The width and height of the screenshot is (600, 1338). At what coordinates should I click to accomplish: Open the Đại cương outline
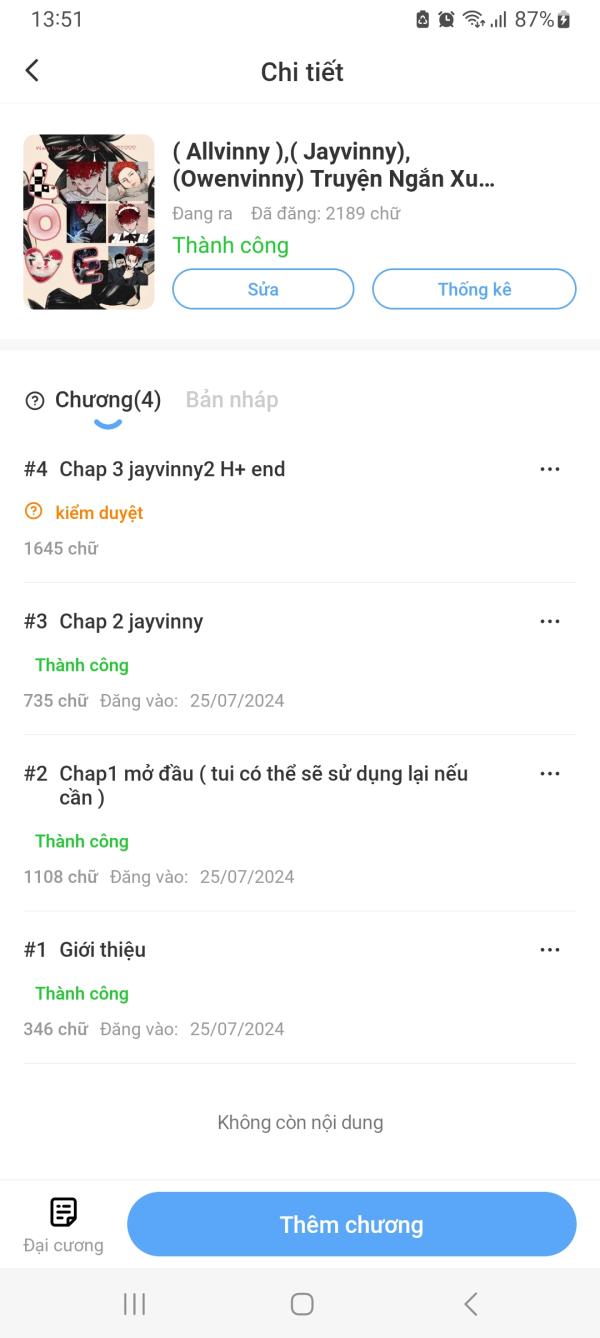click(x=63, y=1224)
